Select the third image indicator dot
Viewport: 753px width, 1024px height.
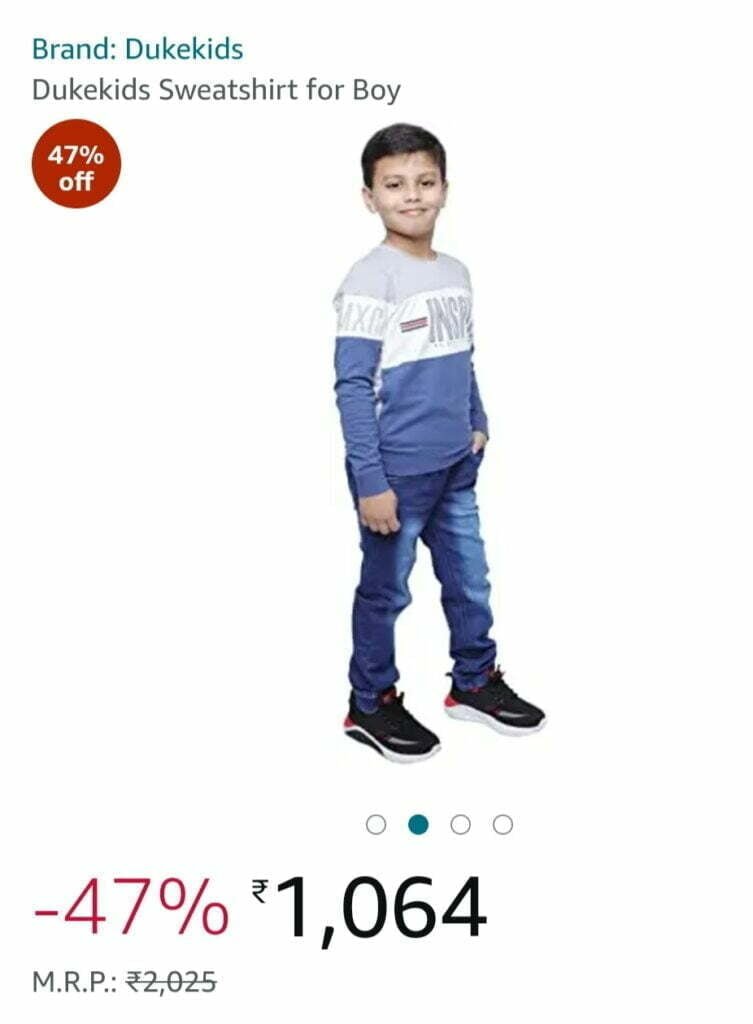click(x=461, y=825)
